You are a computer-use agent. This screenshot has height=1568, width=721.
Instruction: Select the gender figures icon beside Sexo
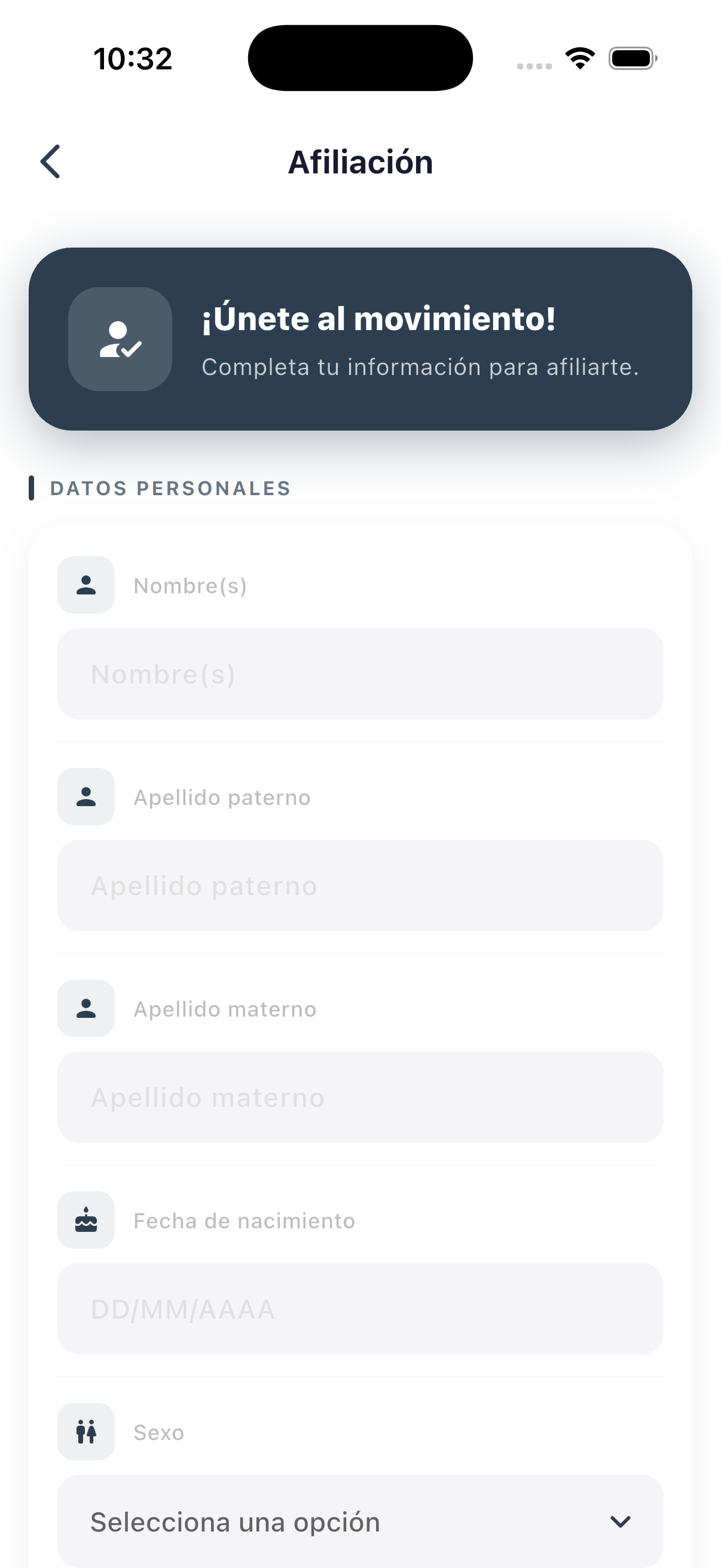point(85,1432)
